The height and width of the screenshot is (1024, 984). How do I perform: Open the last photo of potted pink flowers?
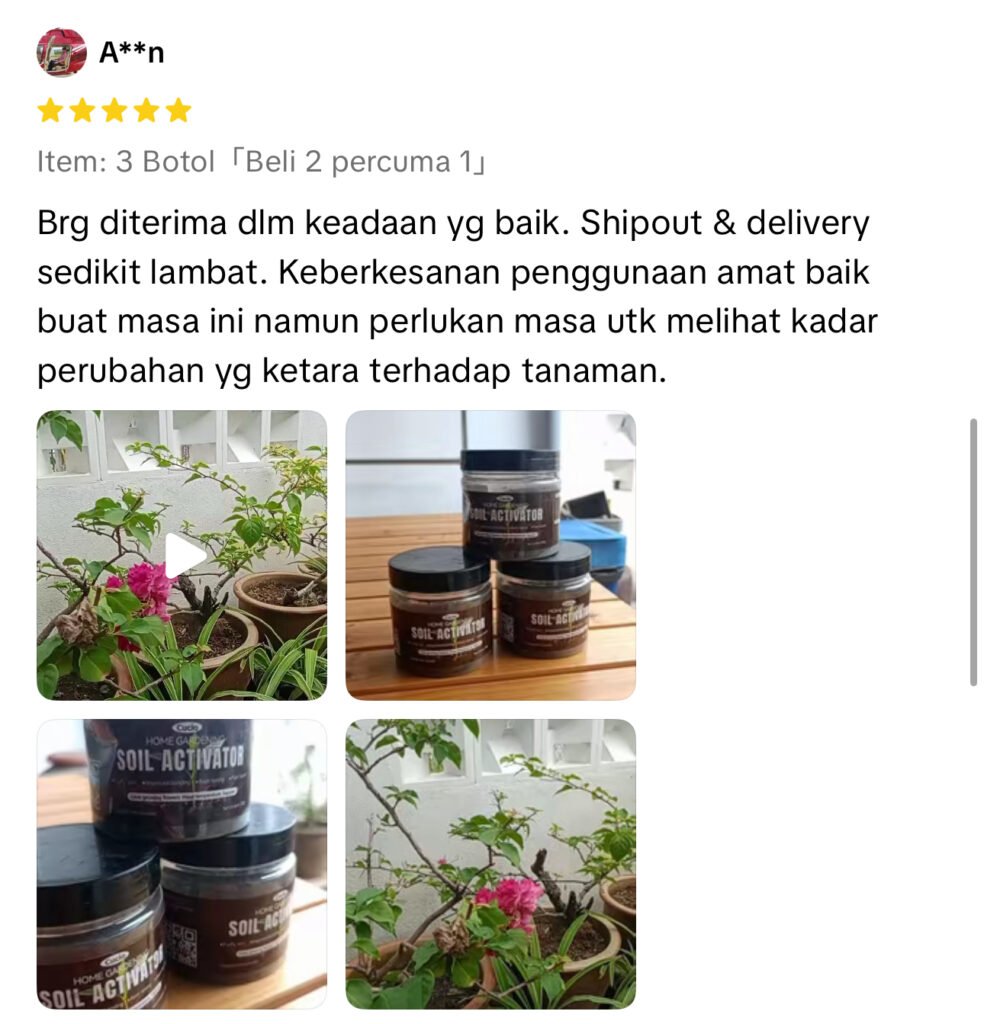click(x=490, y=863)
